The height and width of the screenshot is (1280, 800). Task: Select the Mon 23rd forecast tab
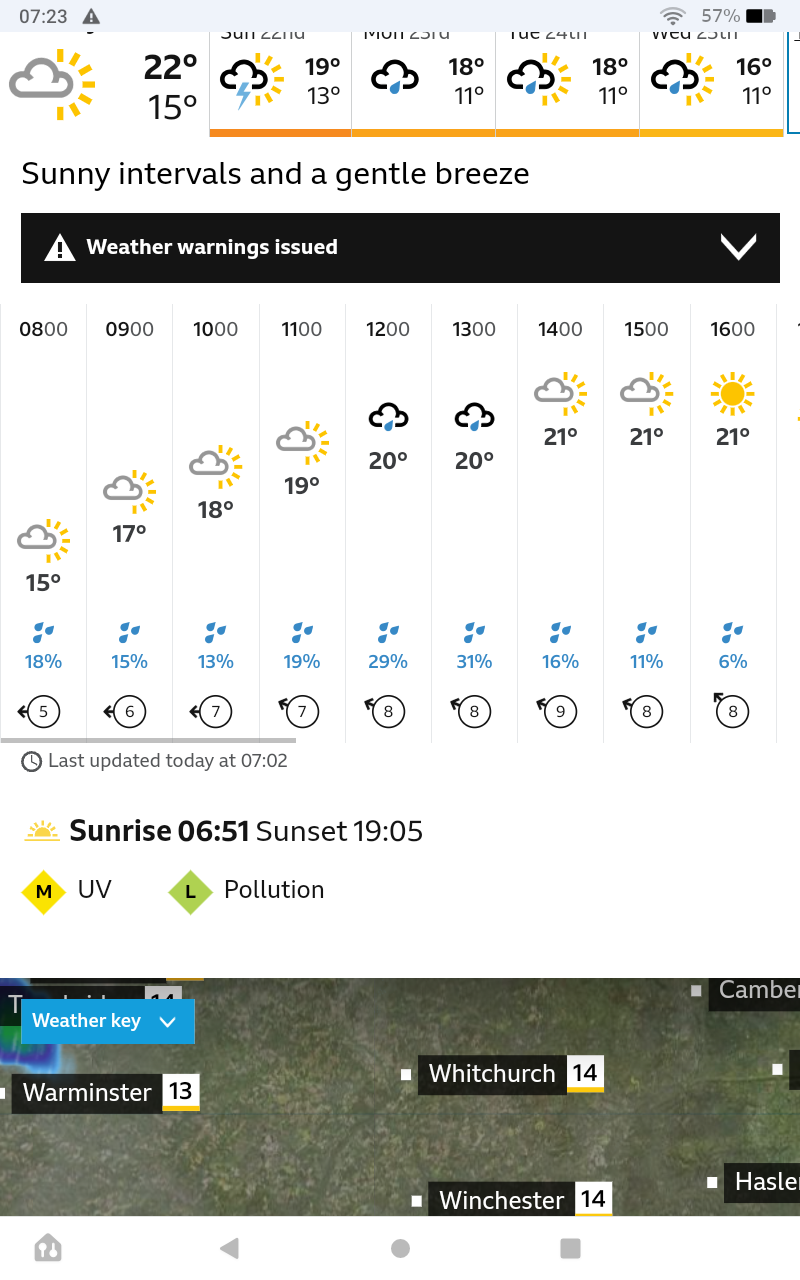[x=423, y=82]
